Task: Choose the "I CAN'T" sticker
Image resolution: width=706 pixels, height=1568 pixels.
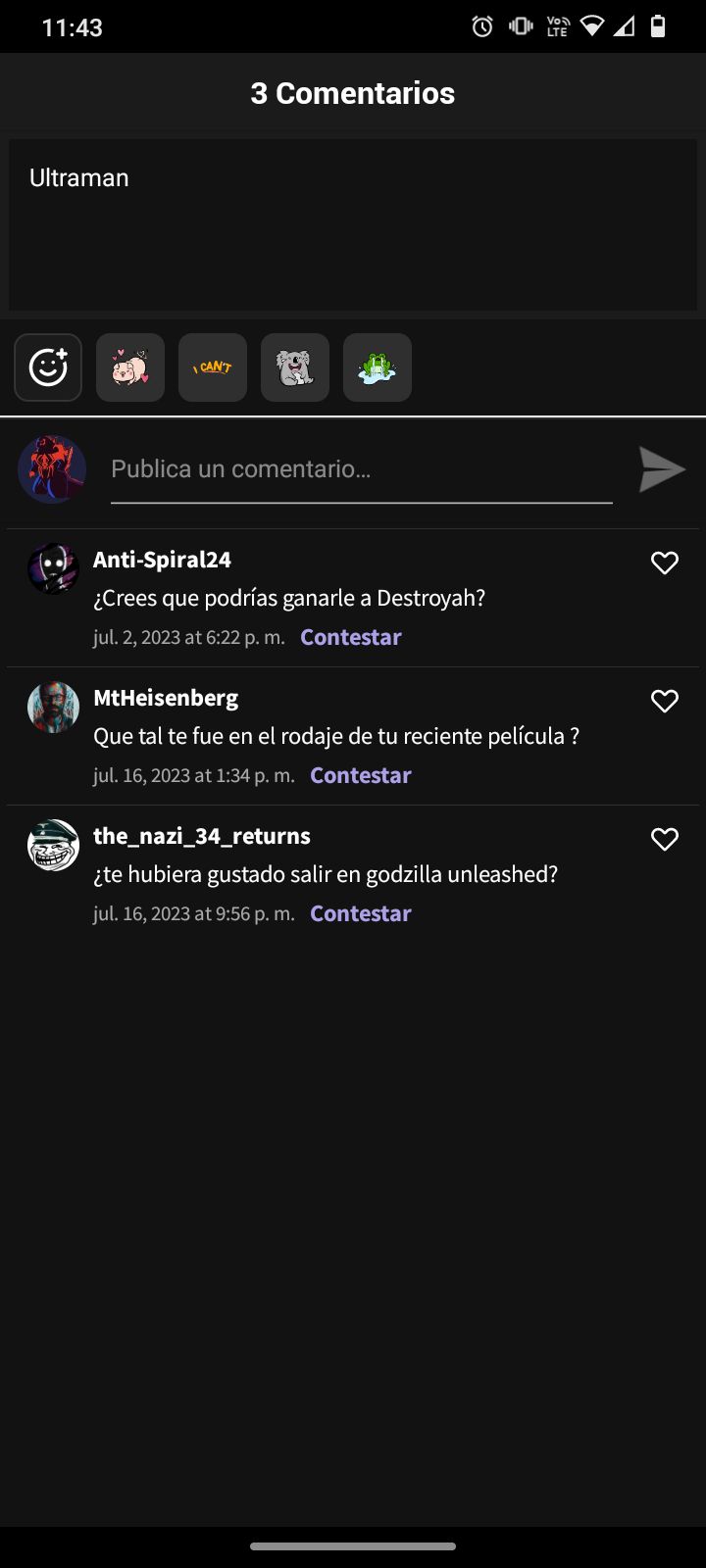Action: pyautogui.click(x=213, y=367)
